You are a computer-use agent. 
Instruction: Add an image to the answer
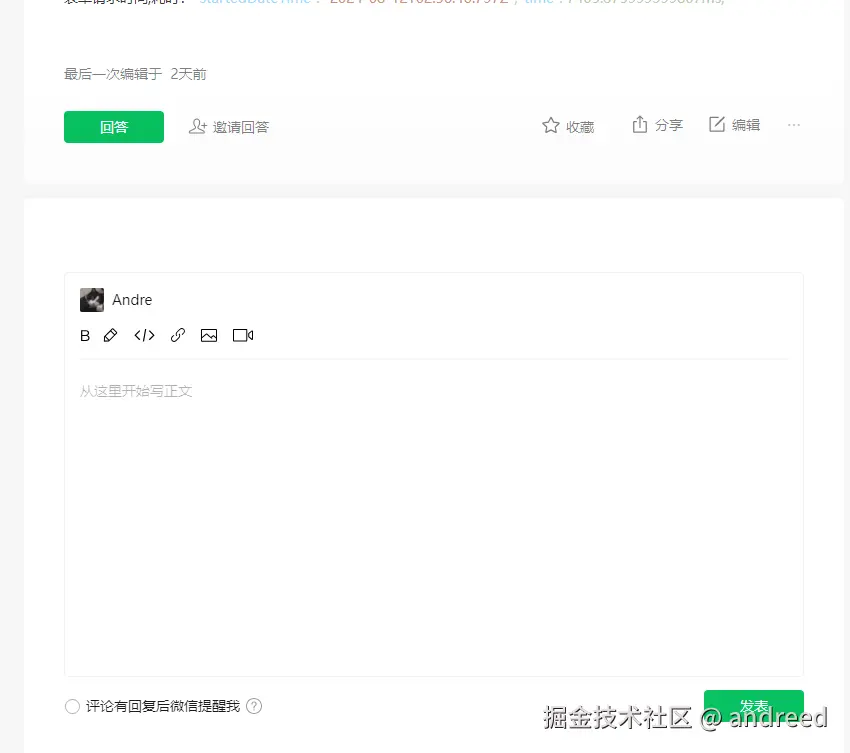[x=209, y=336]
